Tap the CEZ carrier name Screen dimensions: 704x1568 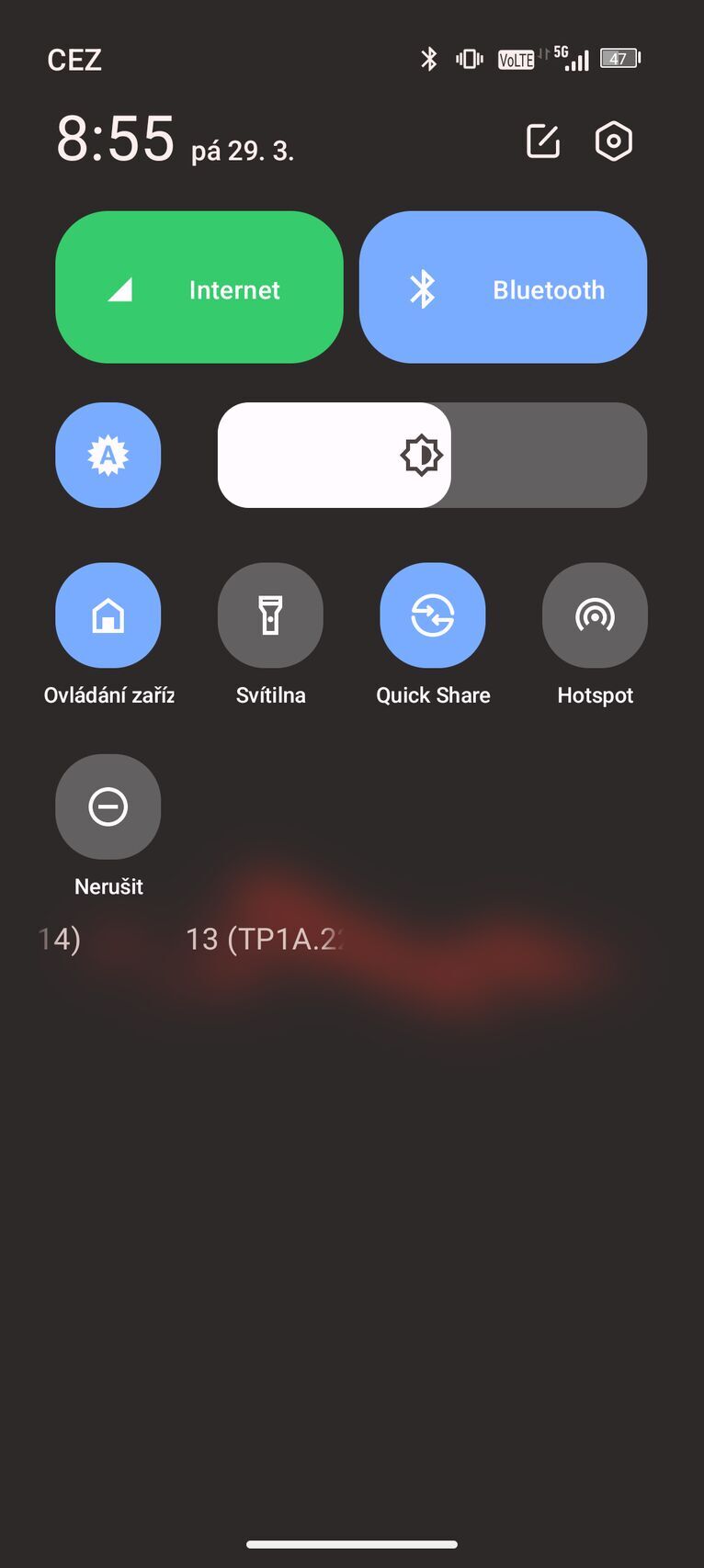[74, 59]
